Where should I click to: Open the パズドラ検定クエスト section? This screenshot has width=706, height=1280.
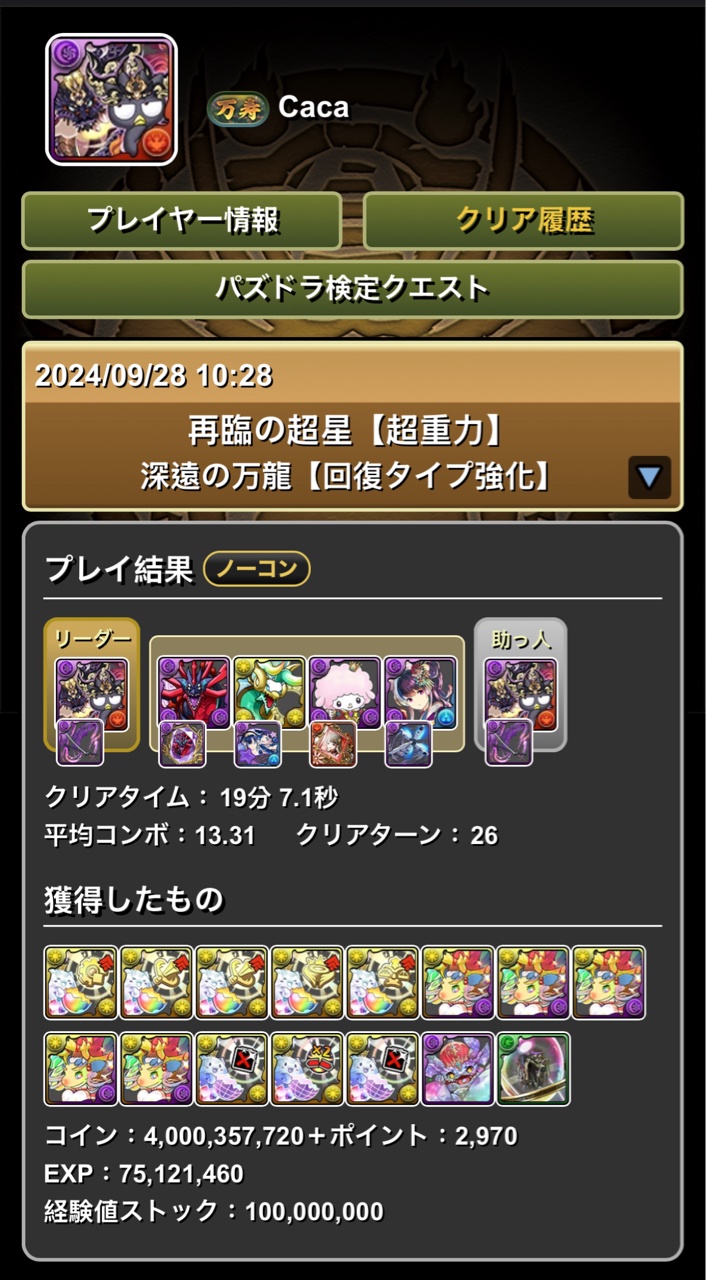click(x=352, y=289)
